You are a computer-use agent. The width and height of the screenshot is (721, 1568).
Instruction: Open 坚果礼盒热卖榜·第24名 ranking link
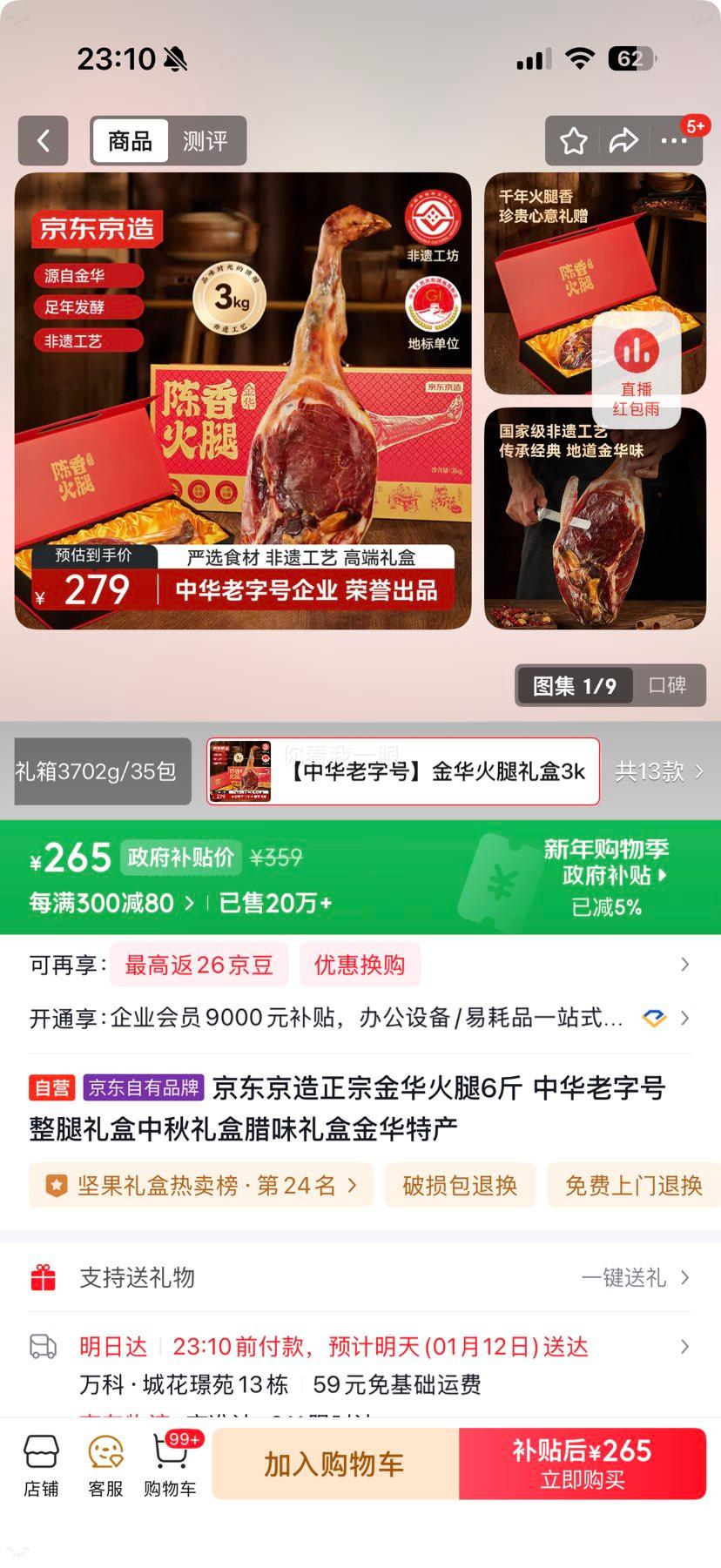[x=200, y=1184]
